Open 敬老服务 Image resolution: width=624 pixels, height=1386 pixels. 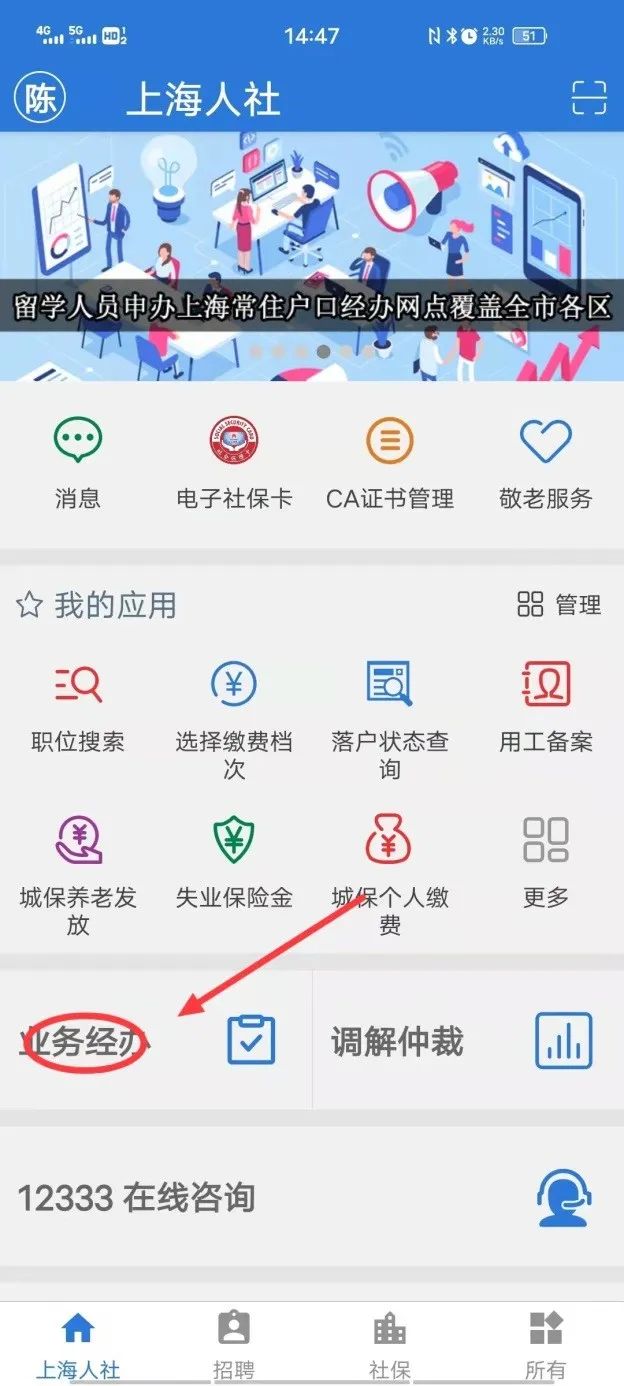(546, 463)
